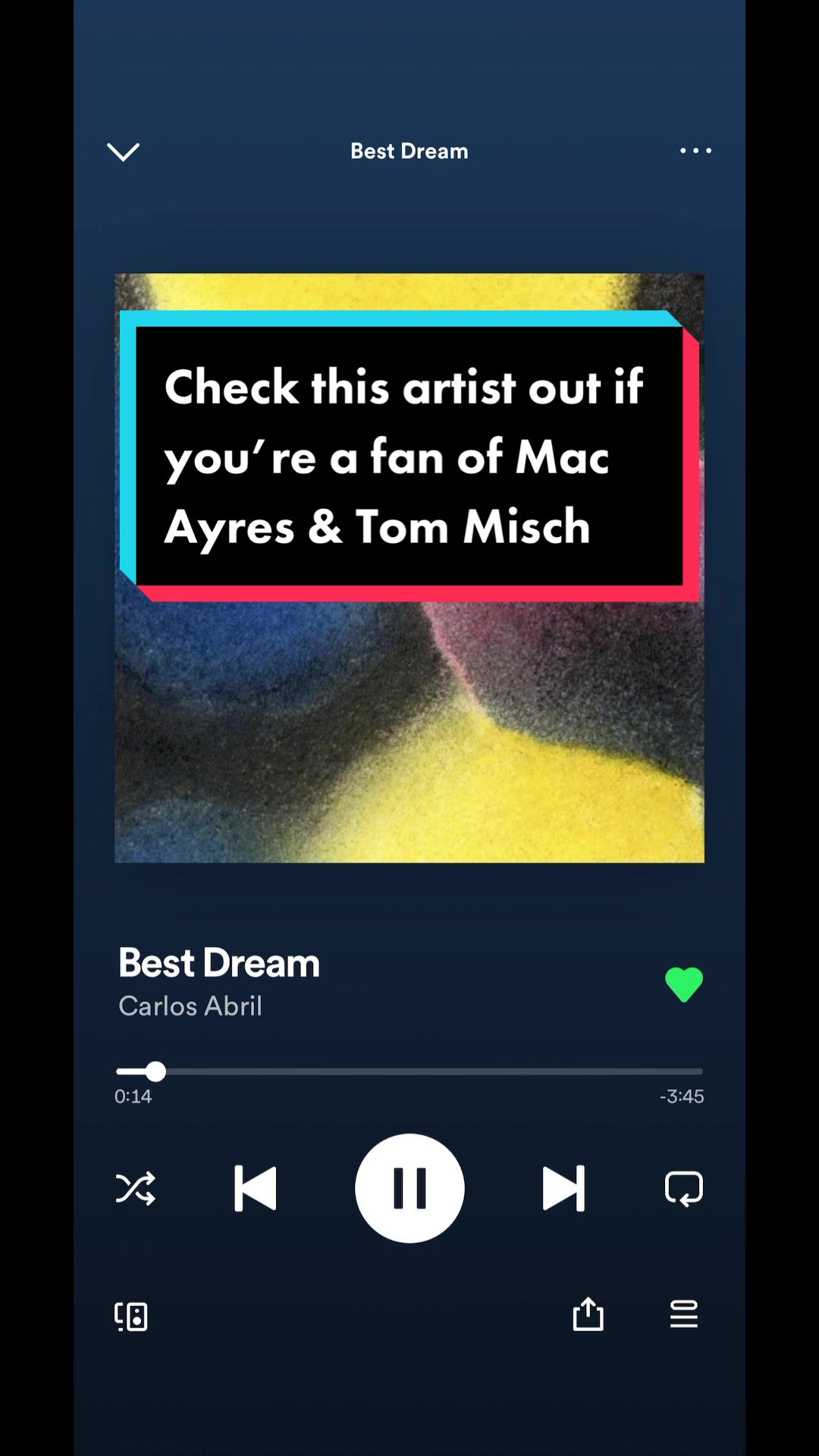Viewport: 819px width, 1456px height.
Task: Toggle shuffle mode
Action: [x=136, y=1188]
